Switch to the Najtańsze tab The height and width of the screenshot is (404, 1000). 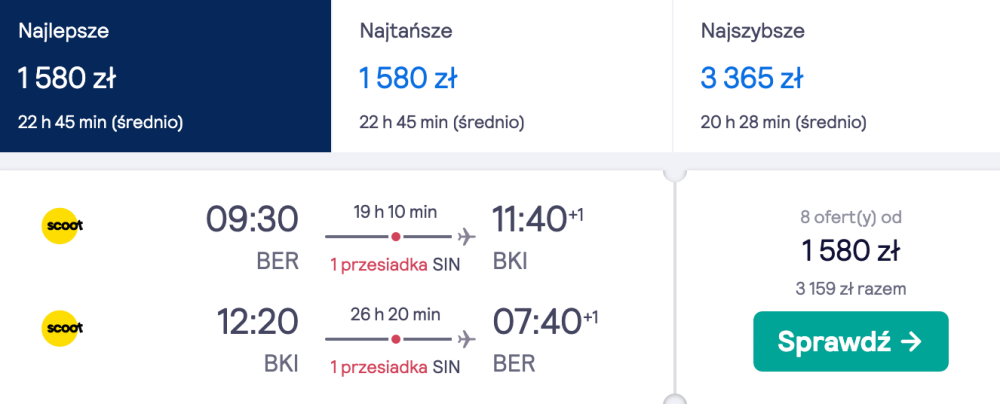pos(500,76)
